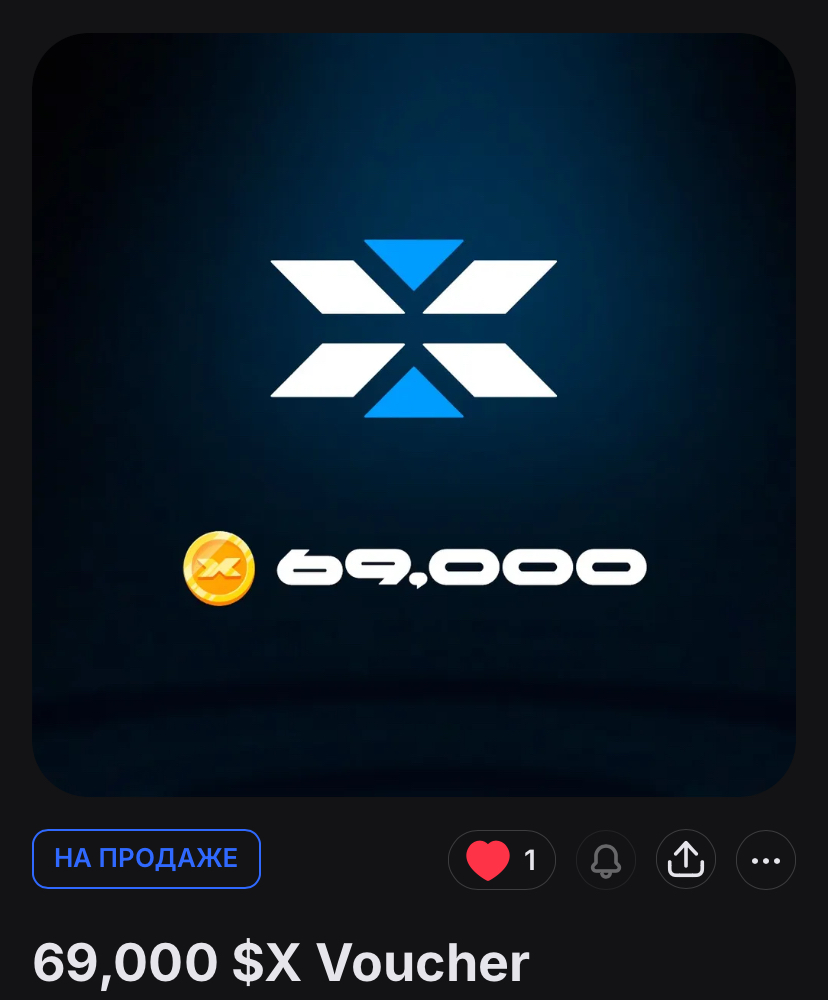828x1000 pixels.
Task: Share this voucher listing
Action: [686, 860]
